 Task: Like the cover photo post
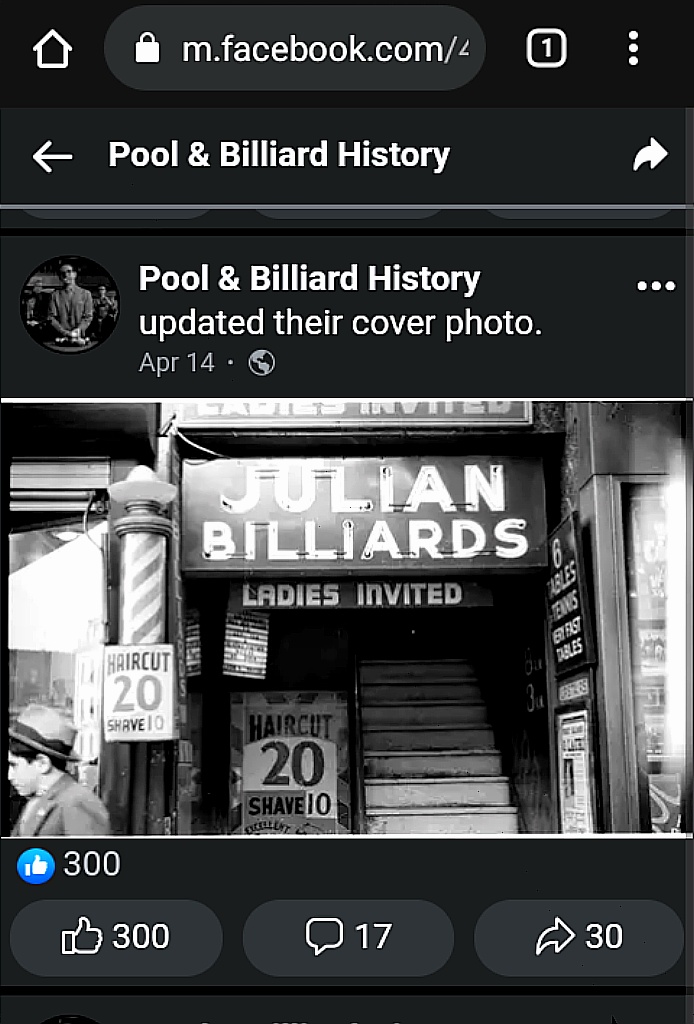tap(116, 937)
